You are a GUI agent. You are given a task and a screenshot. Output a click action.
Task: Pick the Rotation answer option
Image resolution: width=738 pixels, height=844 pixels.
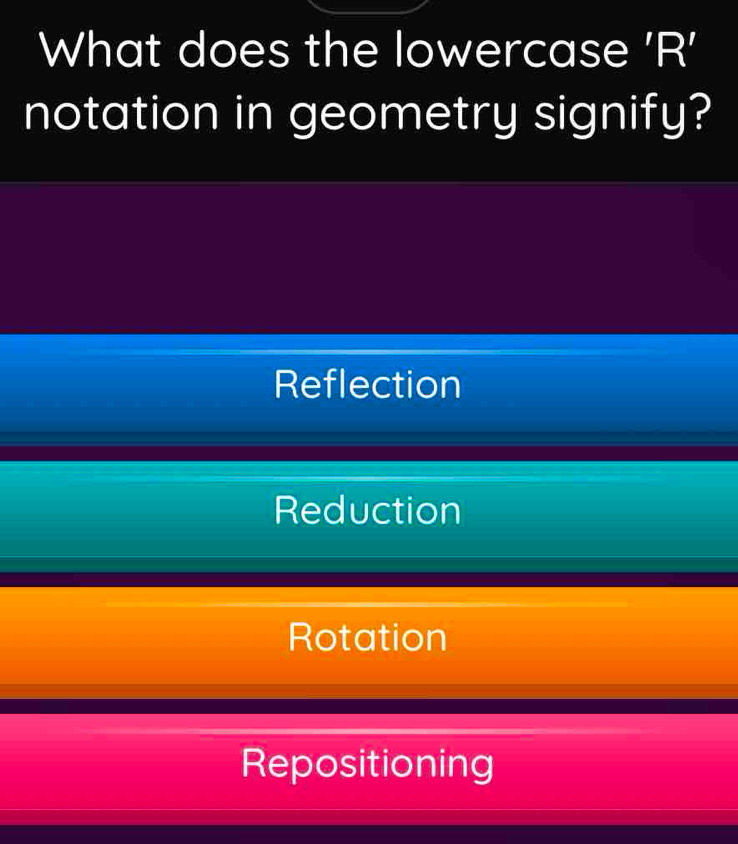pos(368,637)
